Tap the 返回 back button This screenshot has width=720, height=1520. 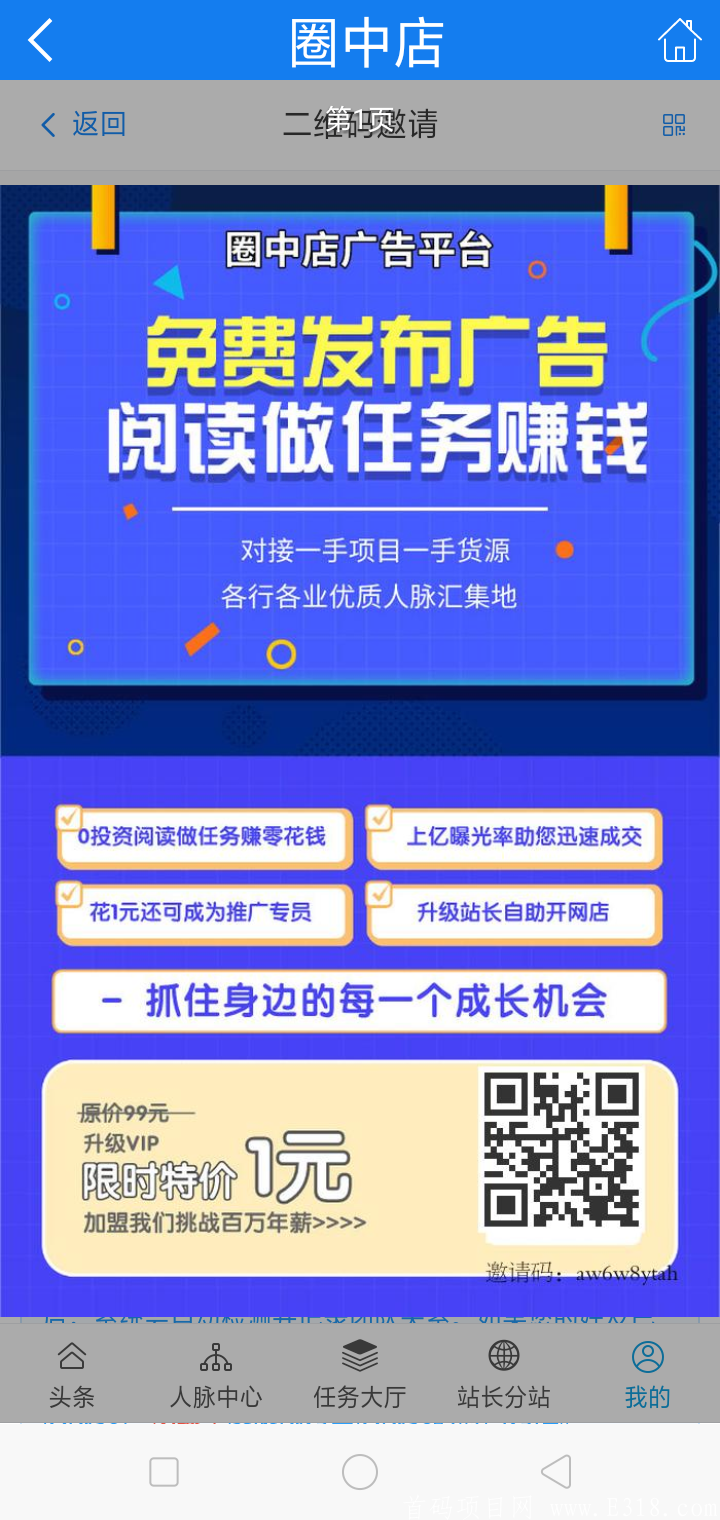(84, 124)
